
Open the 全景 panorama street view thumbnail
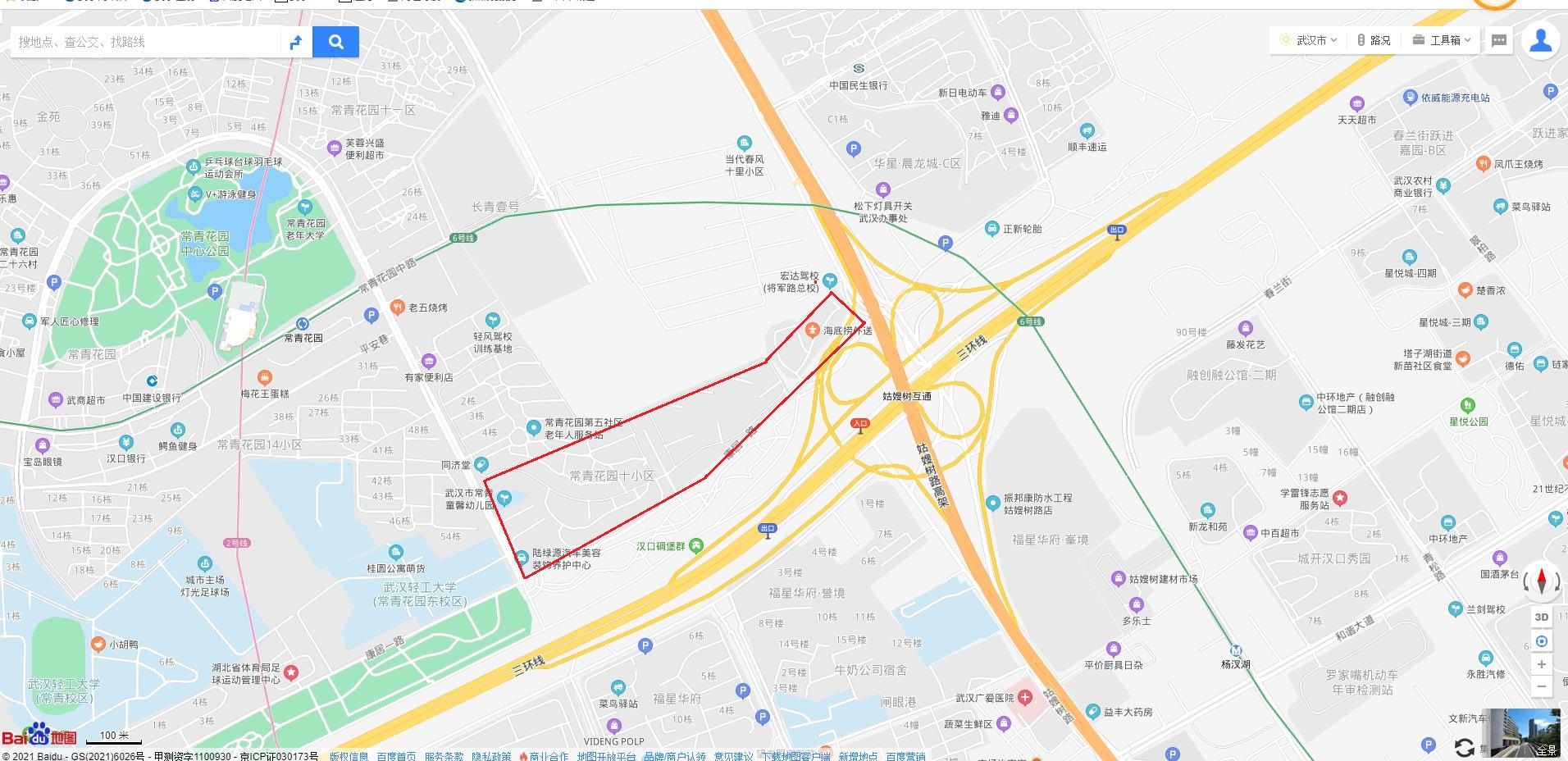pyautogui.click(x=1525, y=733)
